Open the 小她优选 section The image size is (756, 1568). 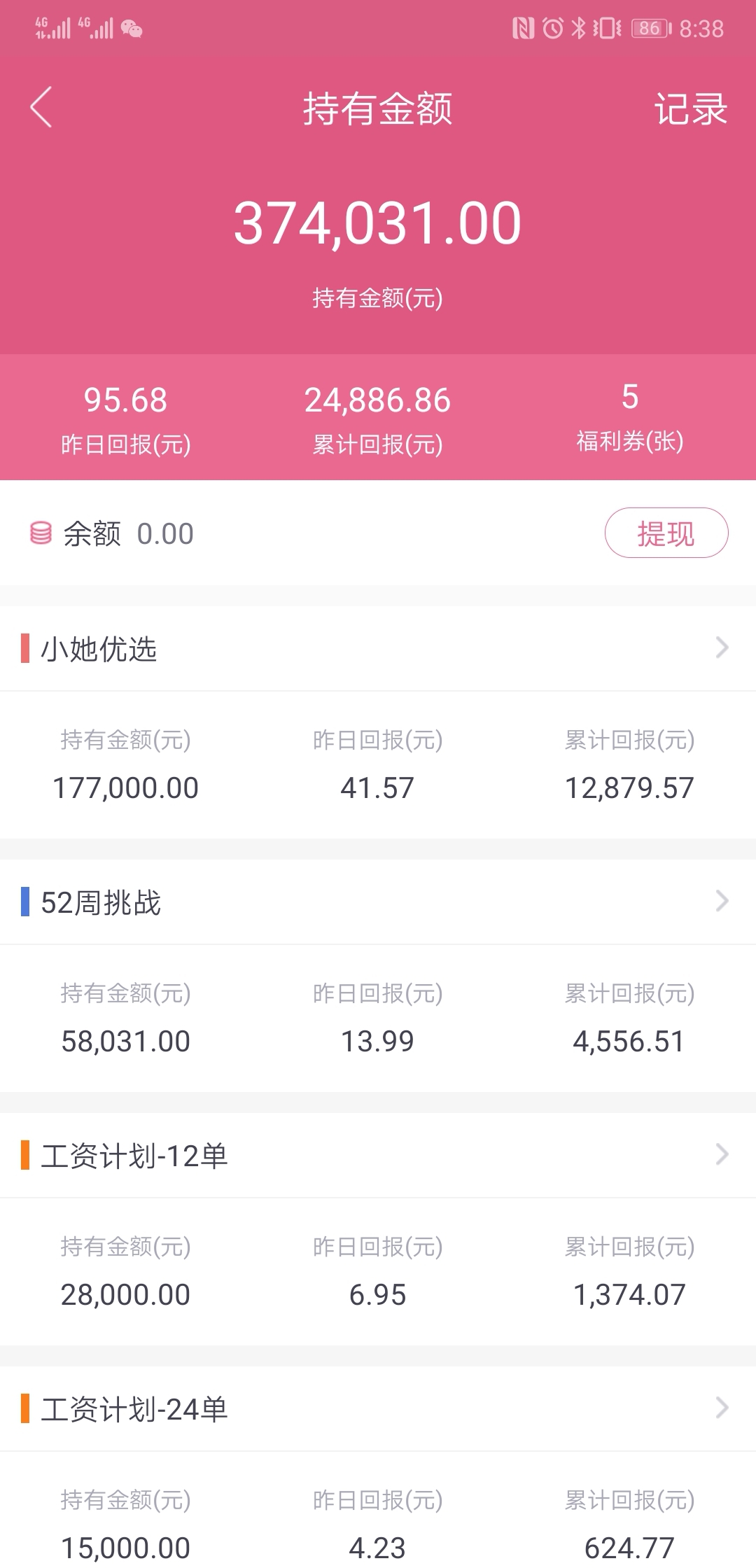(378, 649)
